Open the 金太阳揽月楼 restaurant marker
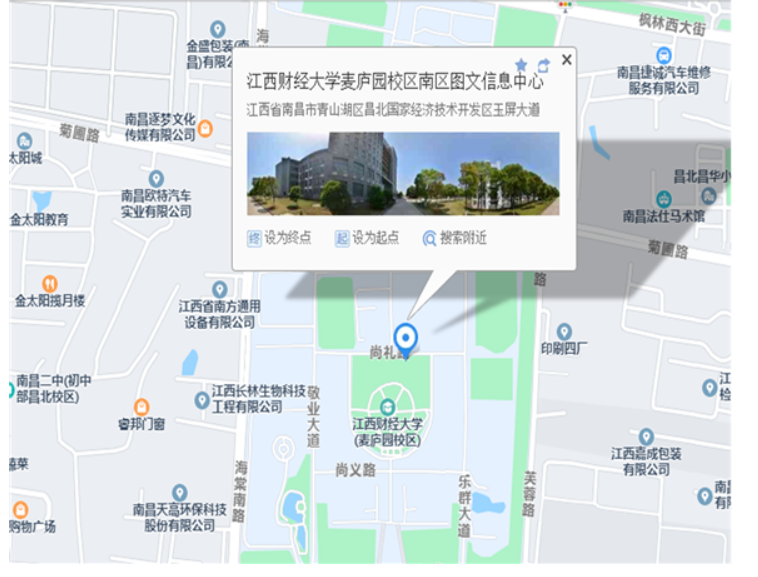Viewport: 758px width, 577px height. 50,284
